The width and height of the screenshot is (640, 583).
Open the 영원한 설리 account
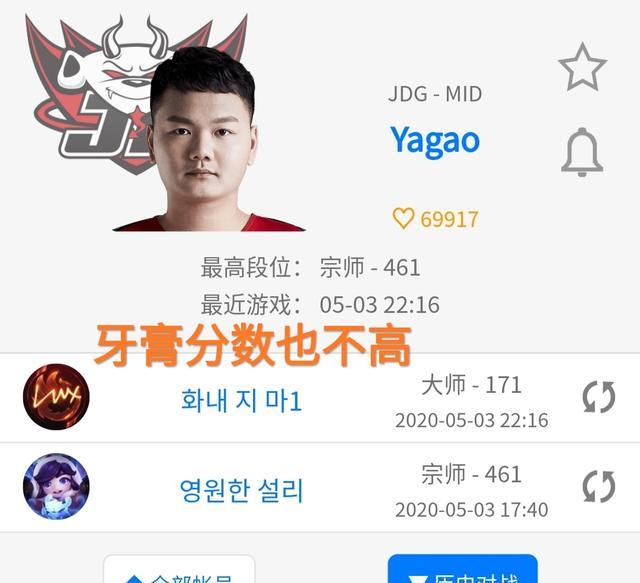pyautogui.click(x=241, y=490)
